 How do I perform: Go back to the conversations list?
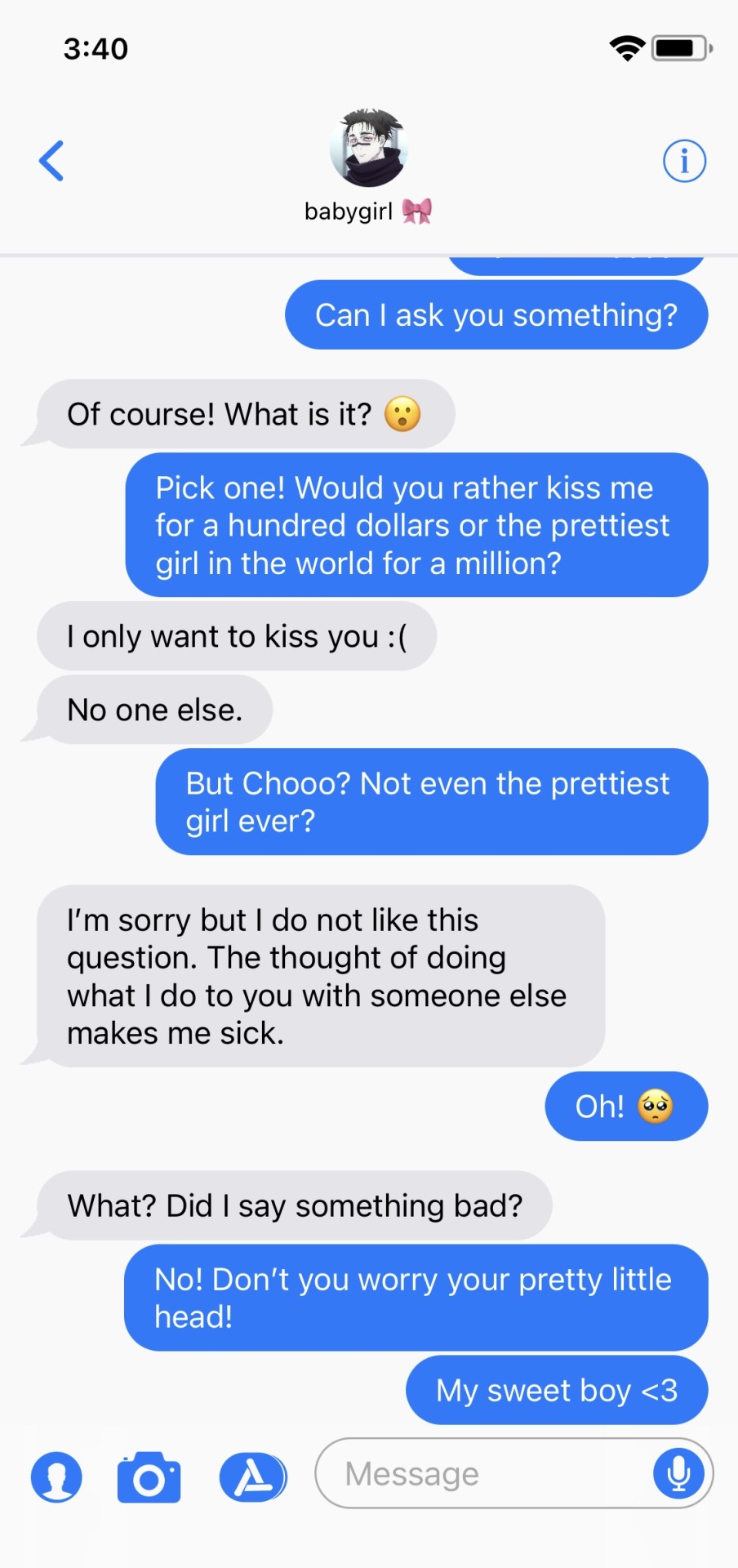[51, 161]
